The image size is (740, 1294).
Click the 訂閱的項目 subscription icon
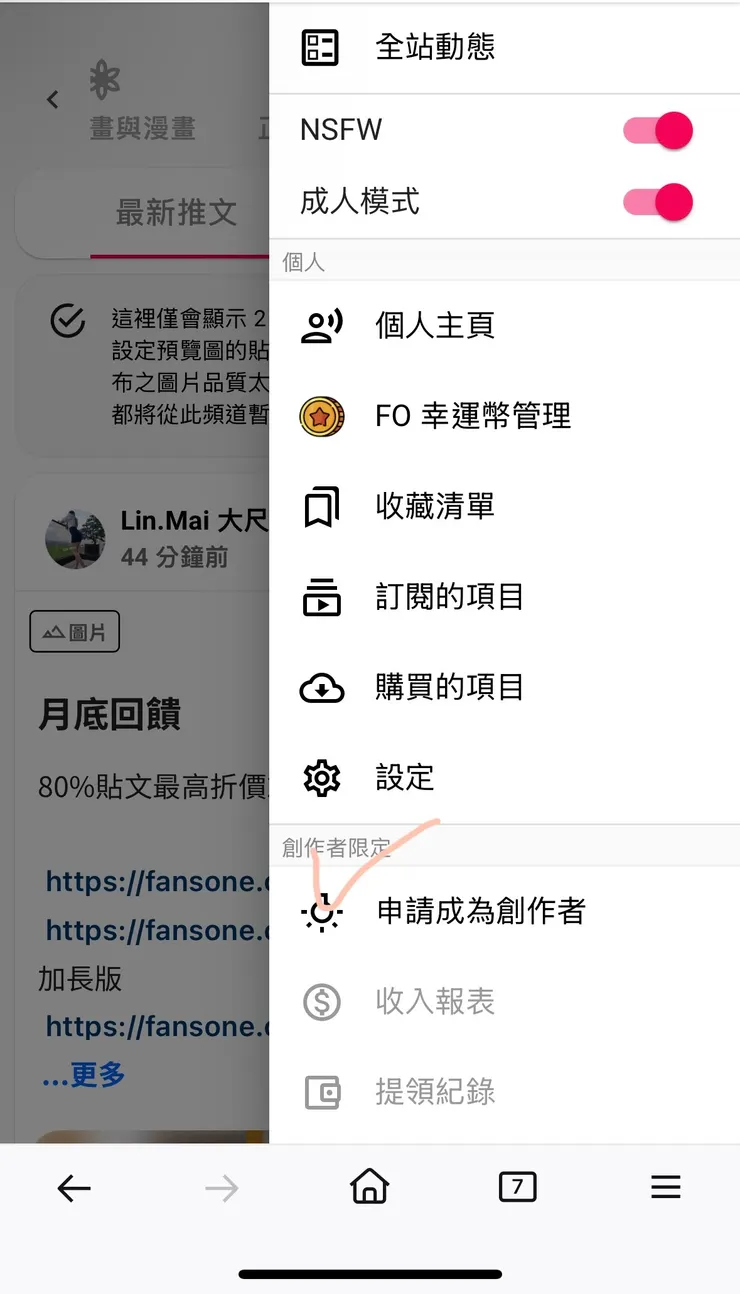pos(321,596)
